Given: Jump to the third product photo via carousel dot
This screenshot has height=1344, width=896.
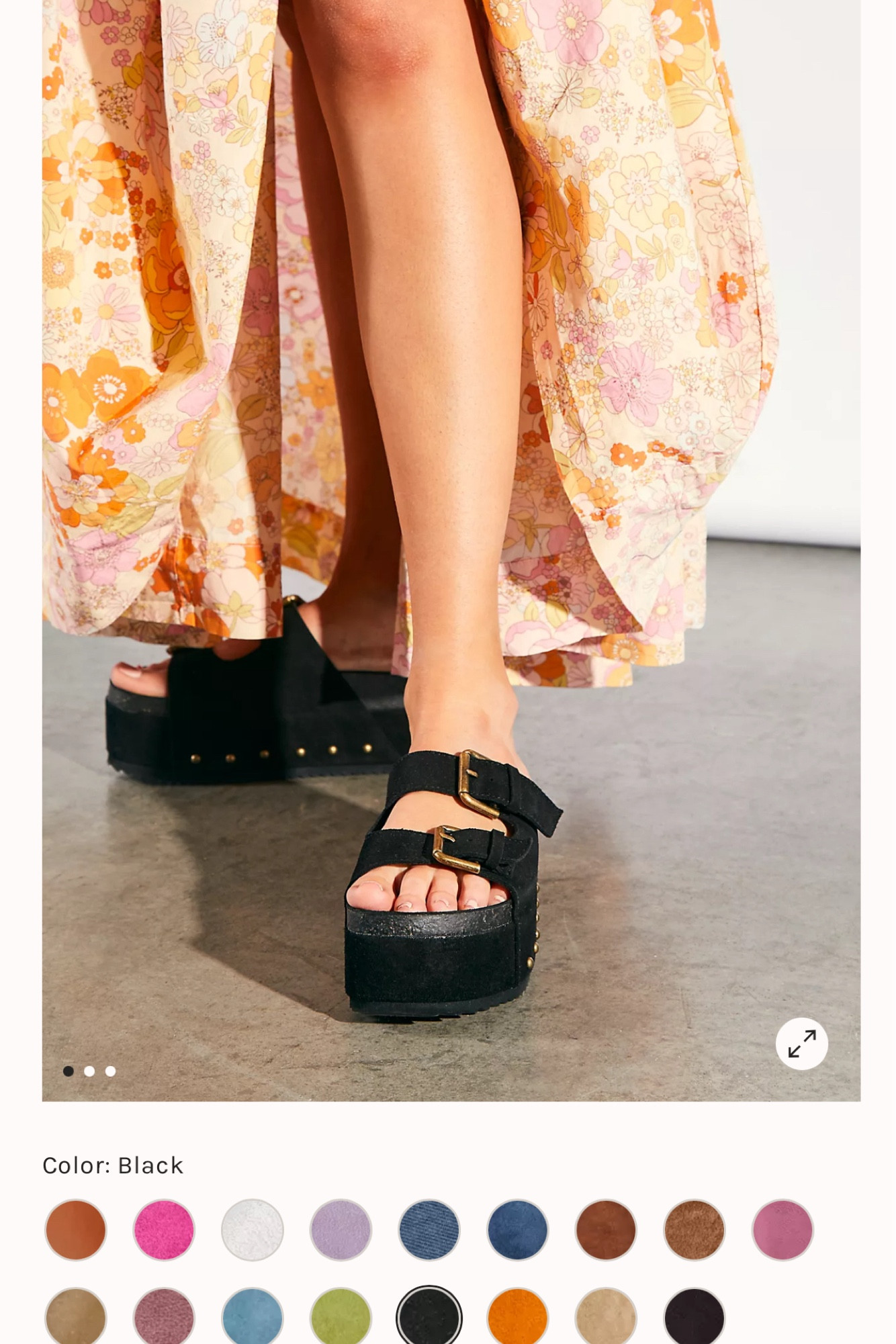Looking at the screenshot, I should coord(111,1071).
